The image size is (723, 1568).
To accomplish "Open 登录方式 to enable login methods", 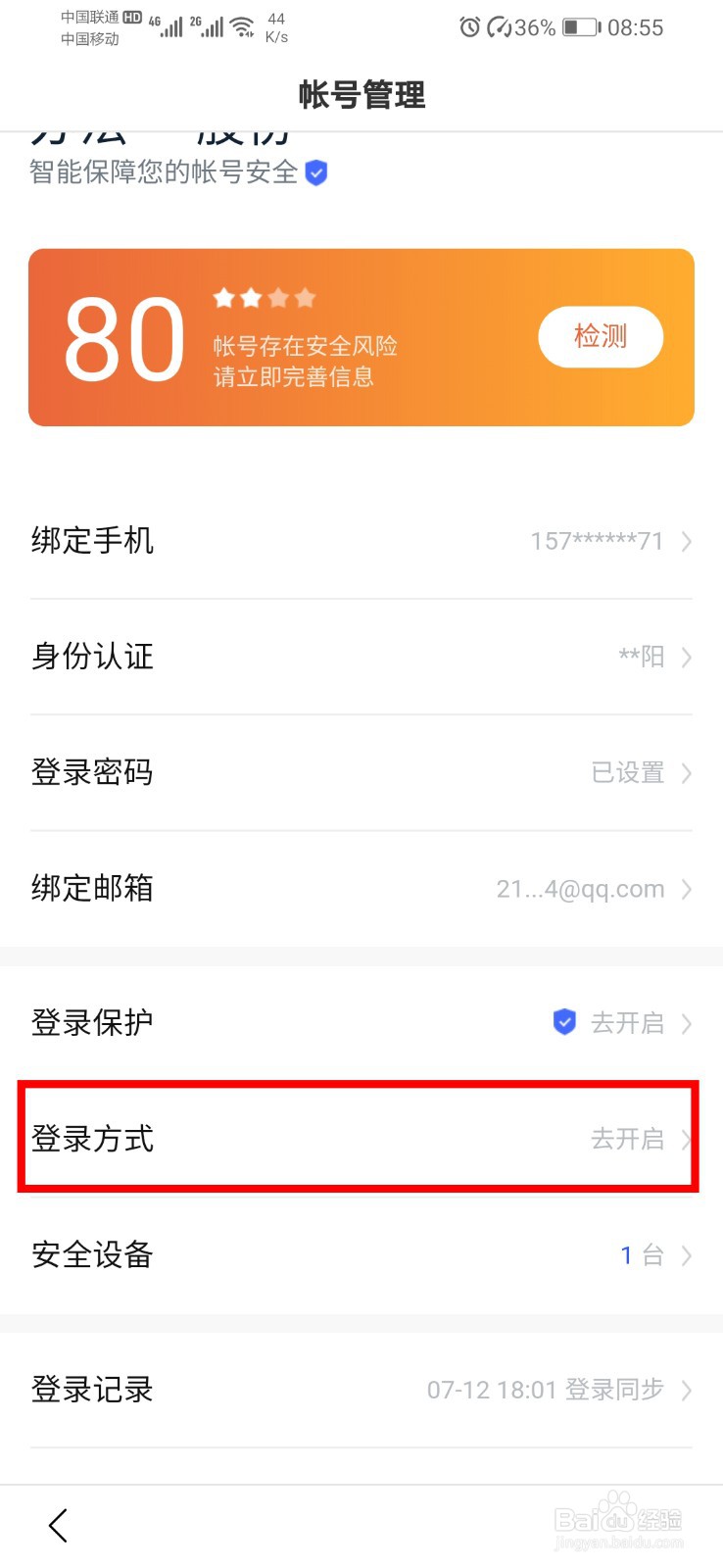I will tap(361, 1138).
